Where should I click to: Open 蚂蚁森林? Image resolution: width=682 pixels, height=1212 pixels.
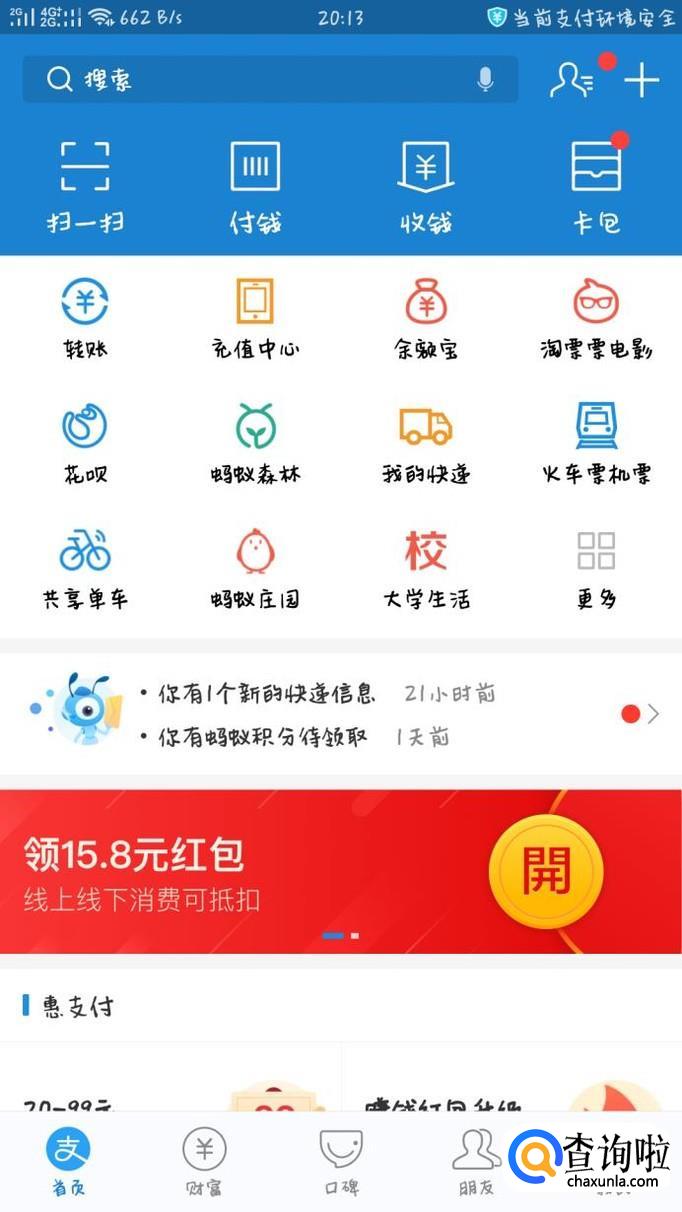tap(256, 443)
